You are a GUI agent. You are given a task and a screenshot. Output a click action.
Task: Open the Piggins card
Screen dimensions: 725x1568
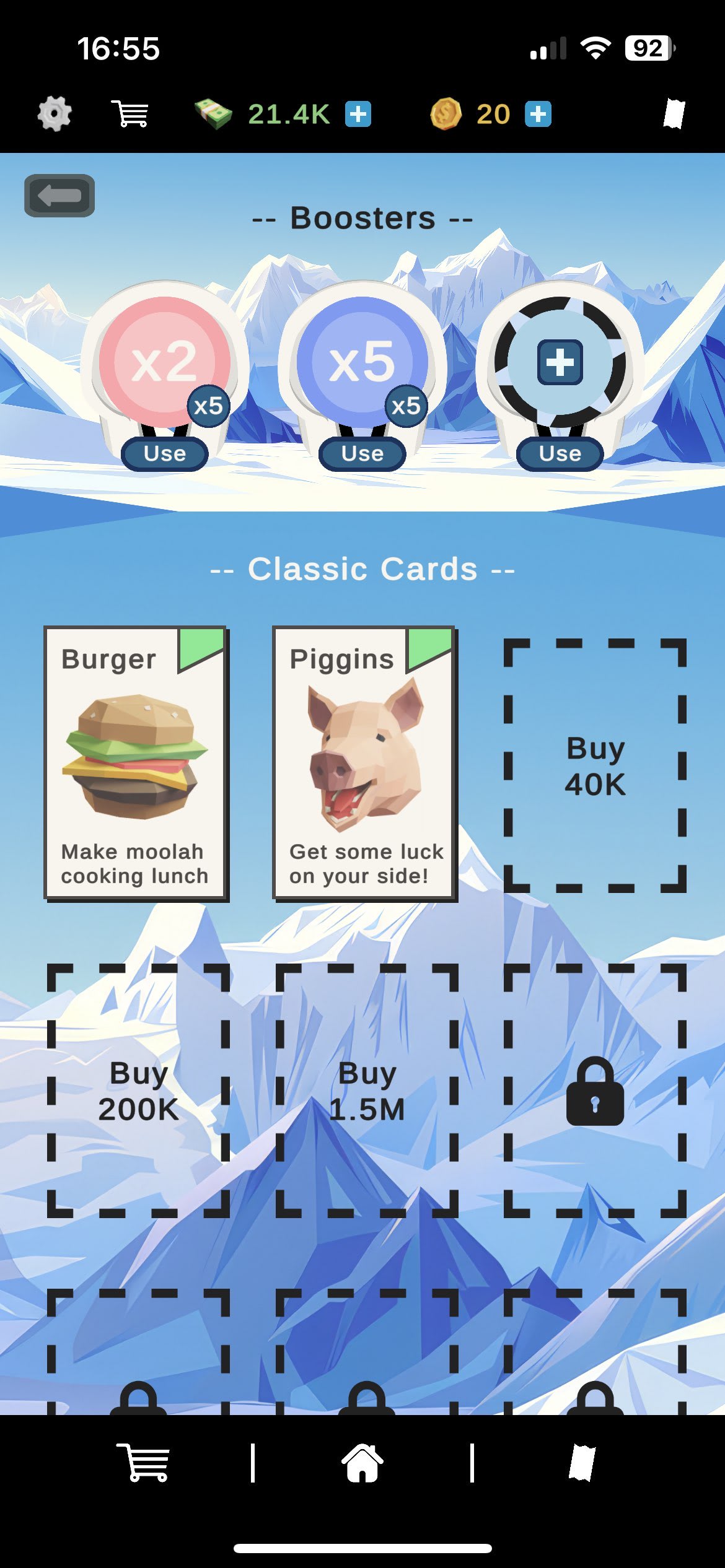pos(365,764)
